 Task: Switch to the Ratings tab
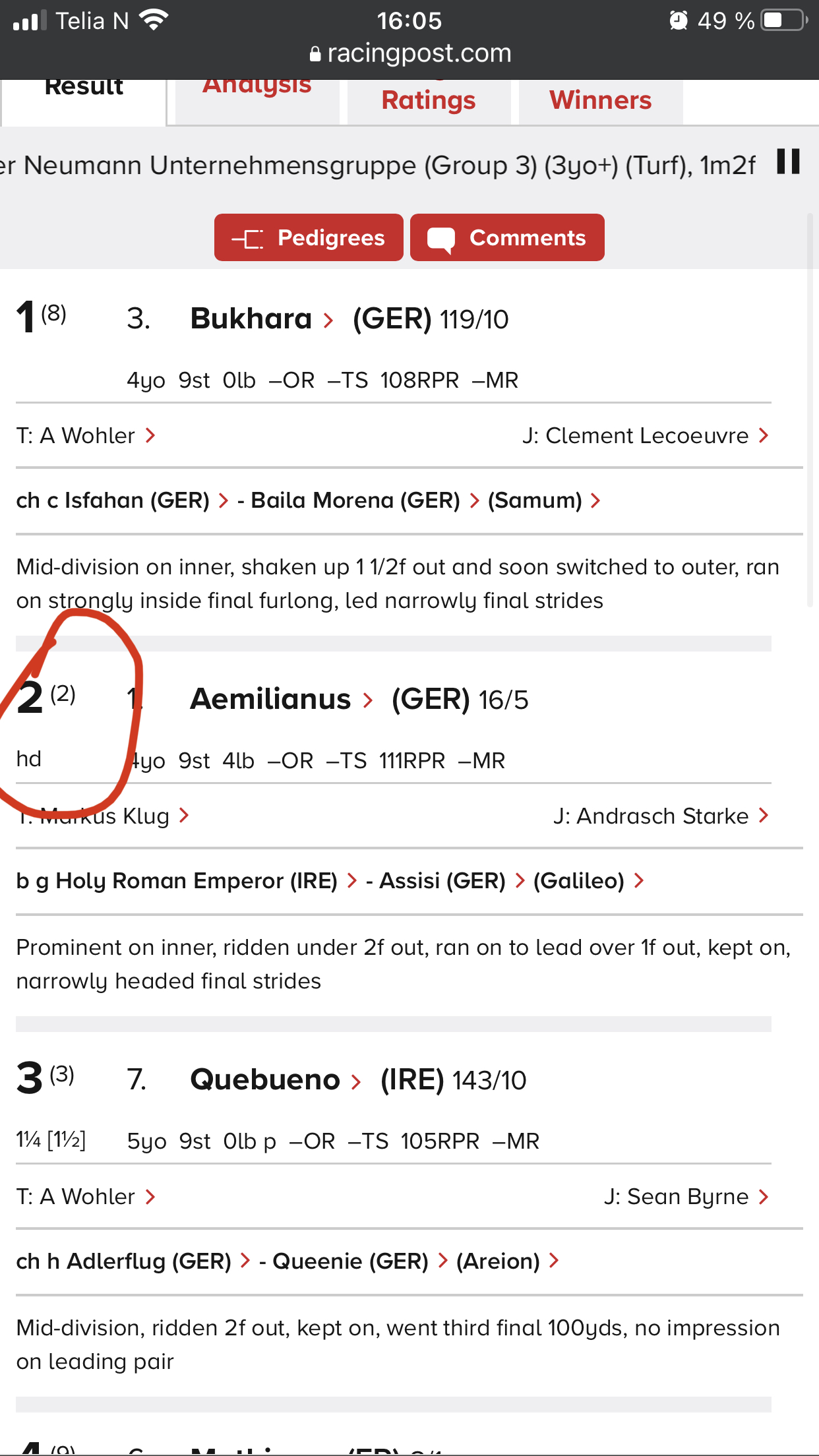pos(429,101)
